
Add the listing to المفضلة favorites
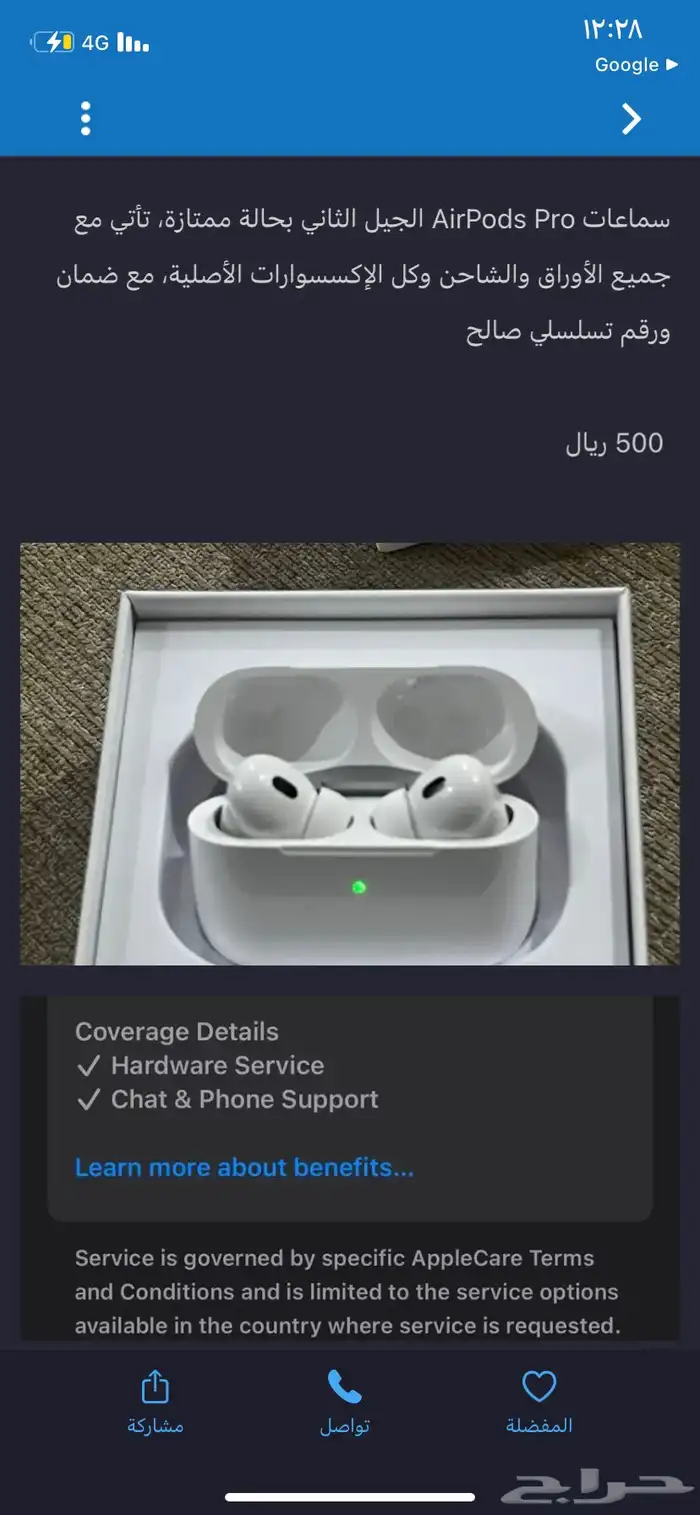pos(539,1401)
